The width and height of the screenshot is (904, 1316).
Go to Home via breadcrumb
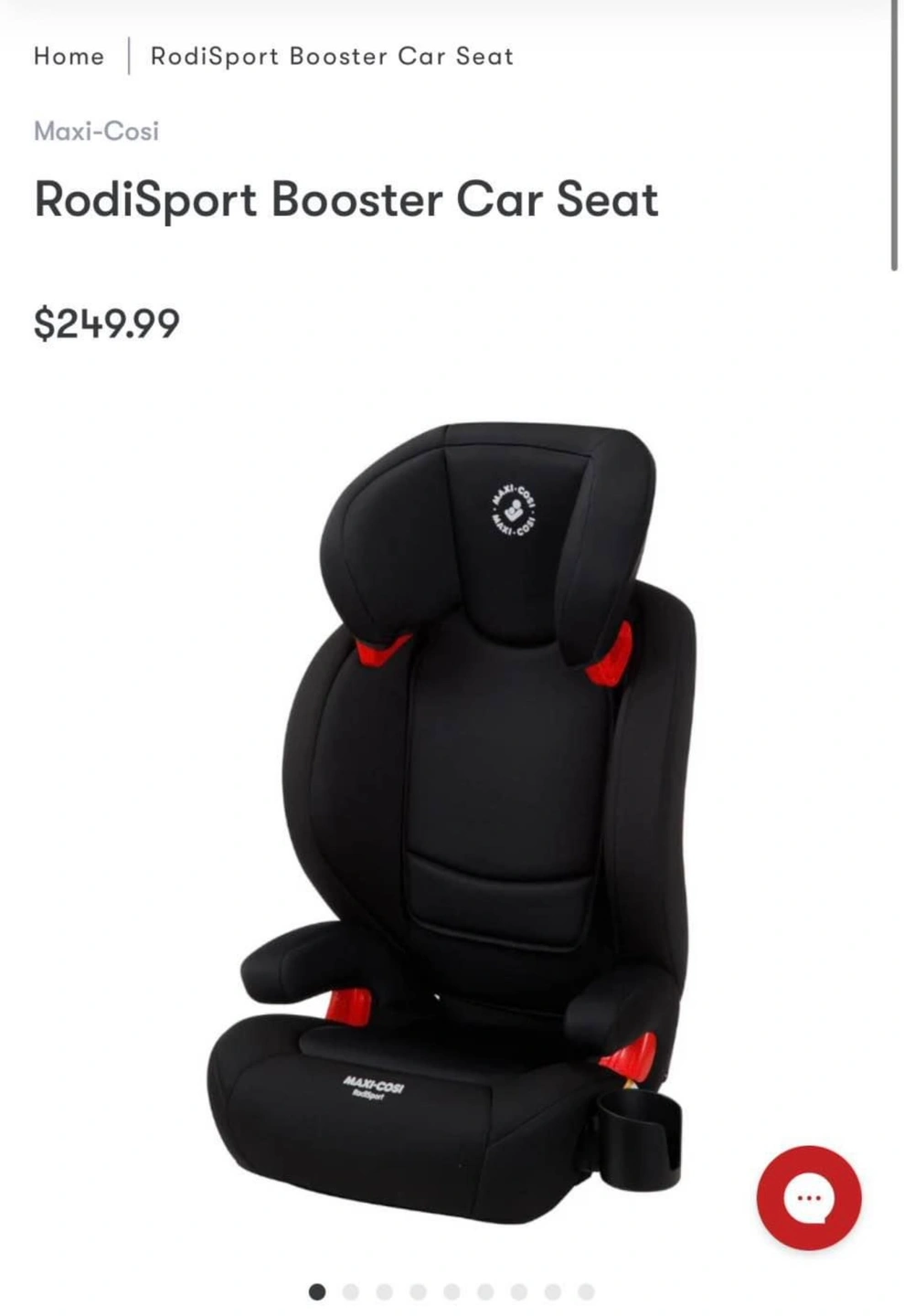[x=69, y=57]
